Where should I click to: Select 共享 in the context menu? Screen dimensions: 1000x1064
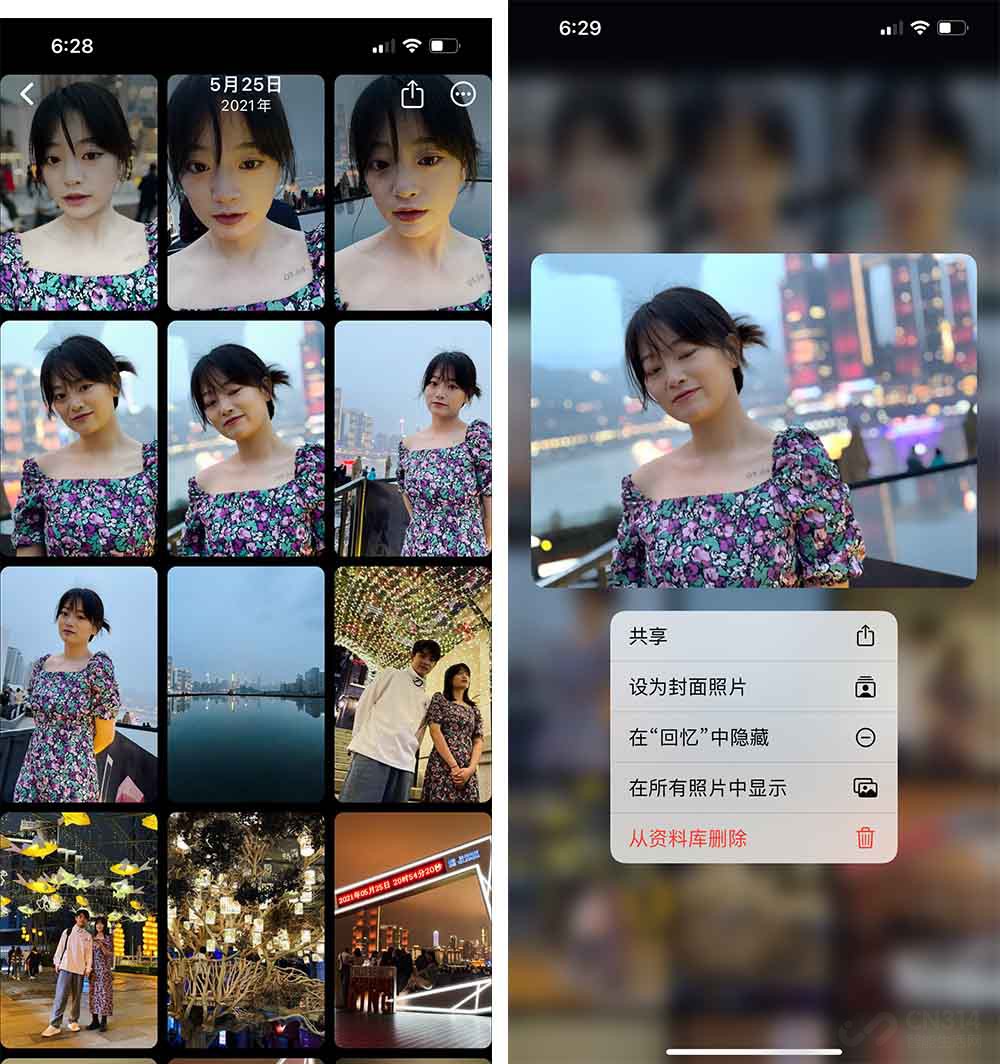(753, 636)
